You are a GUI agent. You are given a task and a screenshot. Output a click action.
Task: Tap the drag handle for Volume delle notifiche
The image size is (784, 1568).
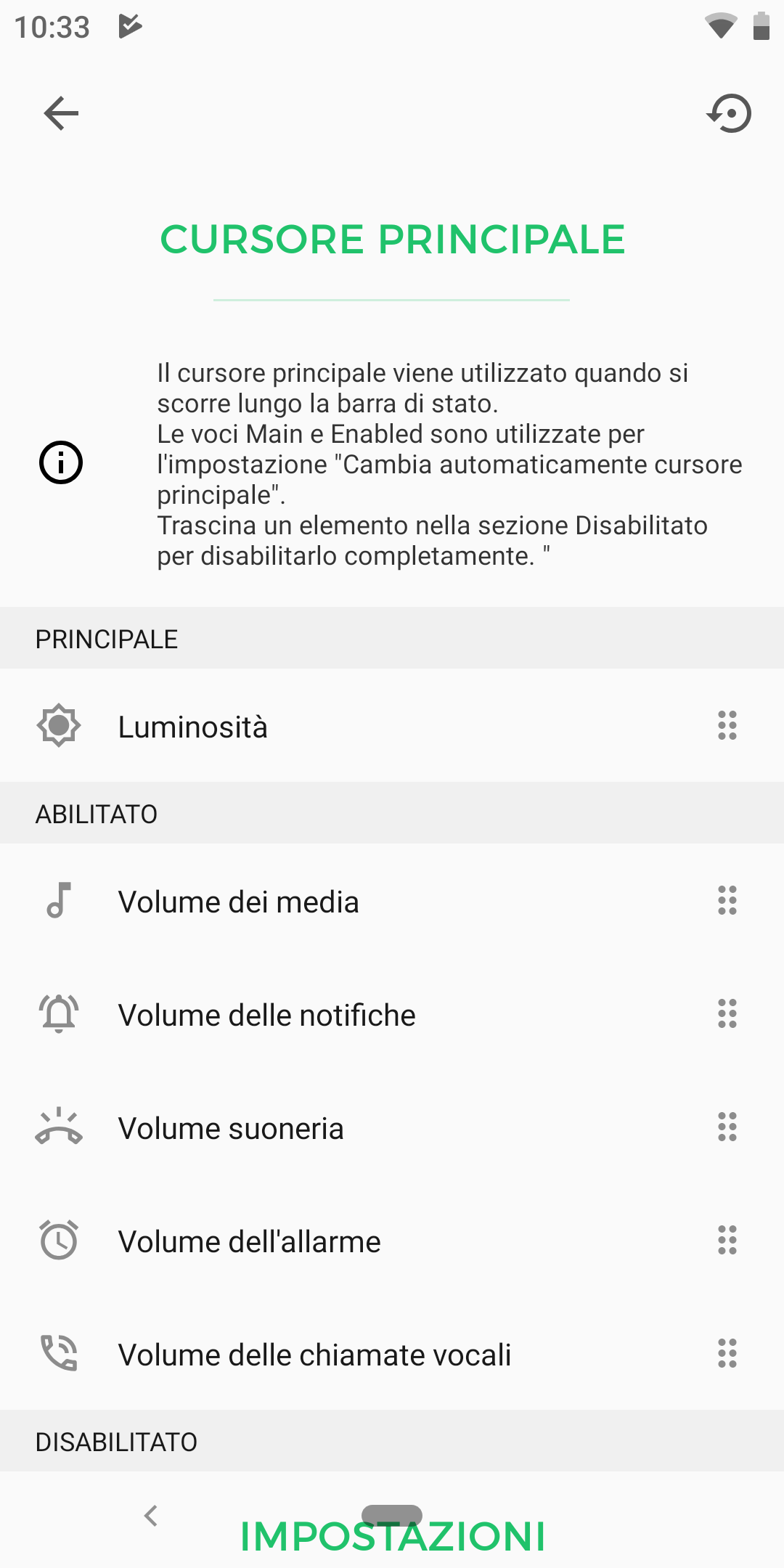click(x=727, y=1013)
